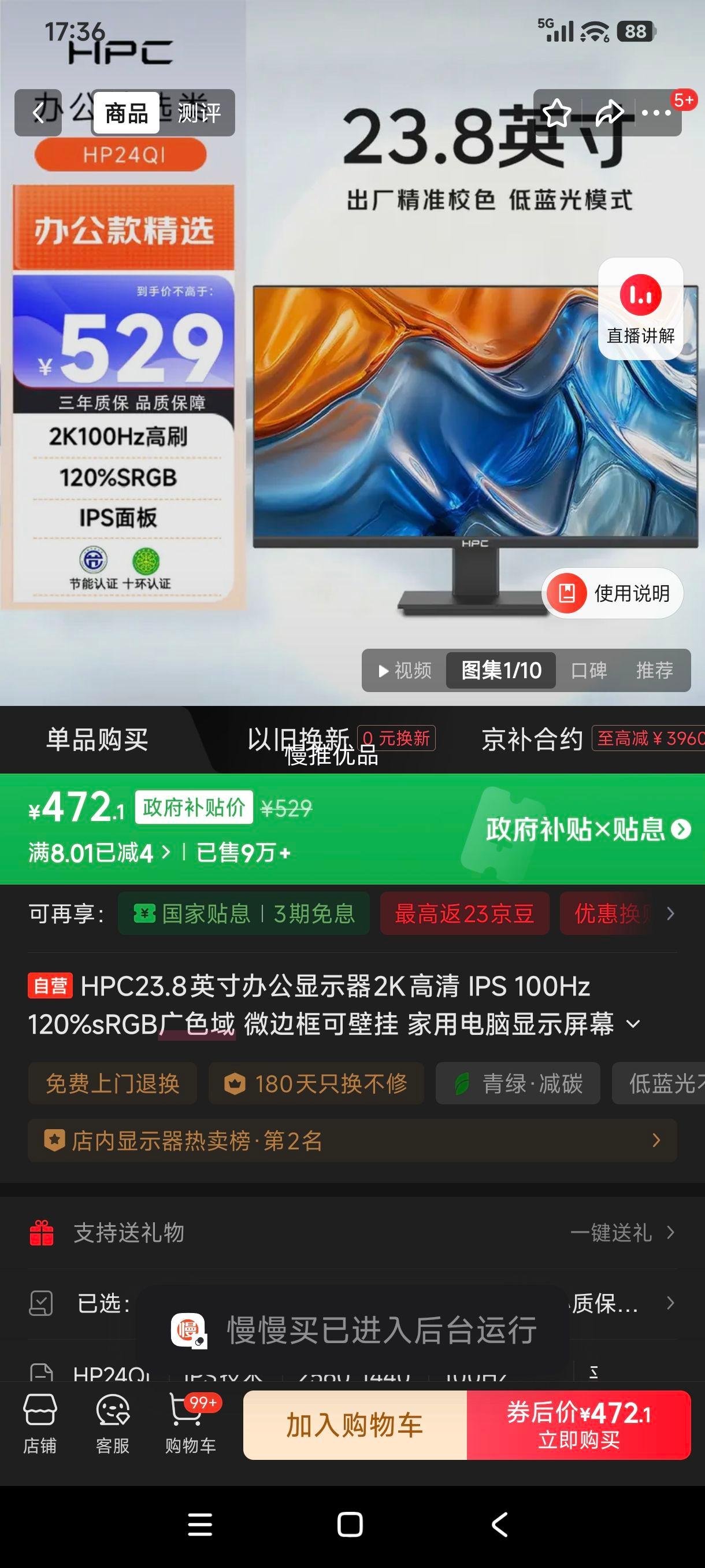
Task: Switch to the 测评 tab
Action: point(198,113)
